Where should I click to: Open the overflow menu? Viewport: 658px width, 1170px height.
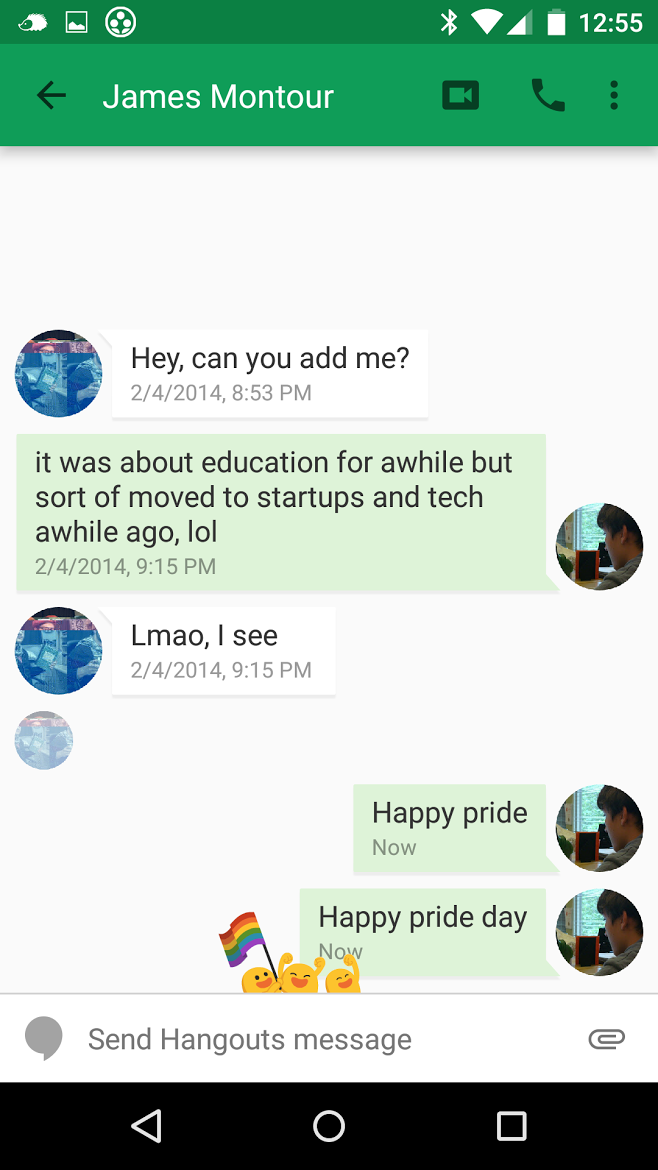(614, 96)
